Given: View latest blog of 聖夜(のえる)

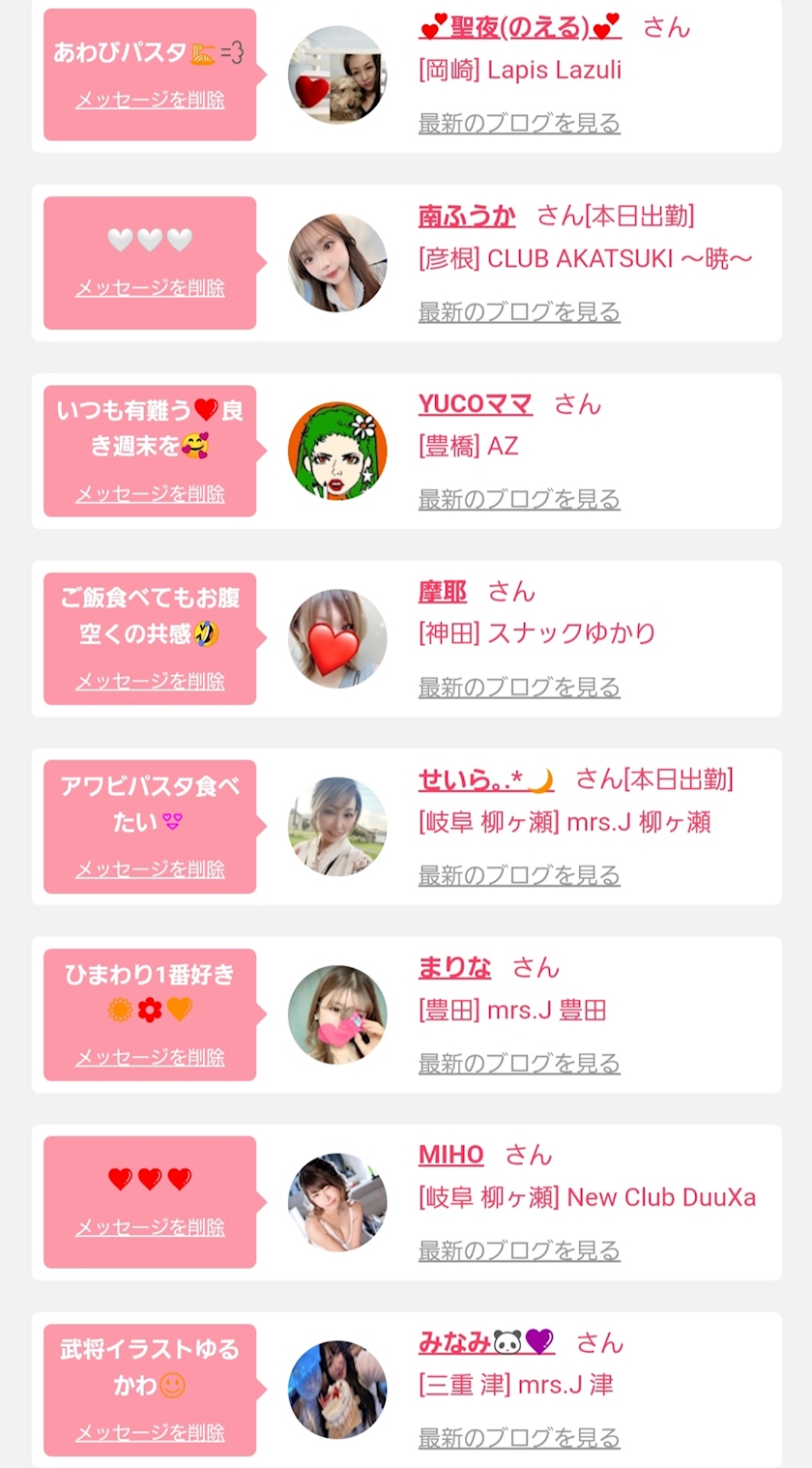Looking at the screenshot, I should click(x=519, y=123).
